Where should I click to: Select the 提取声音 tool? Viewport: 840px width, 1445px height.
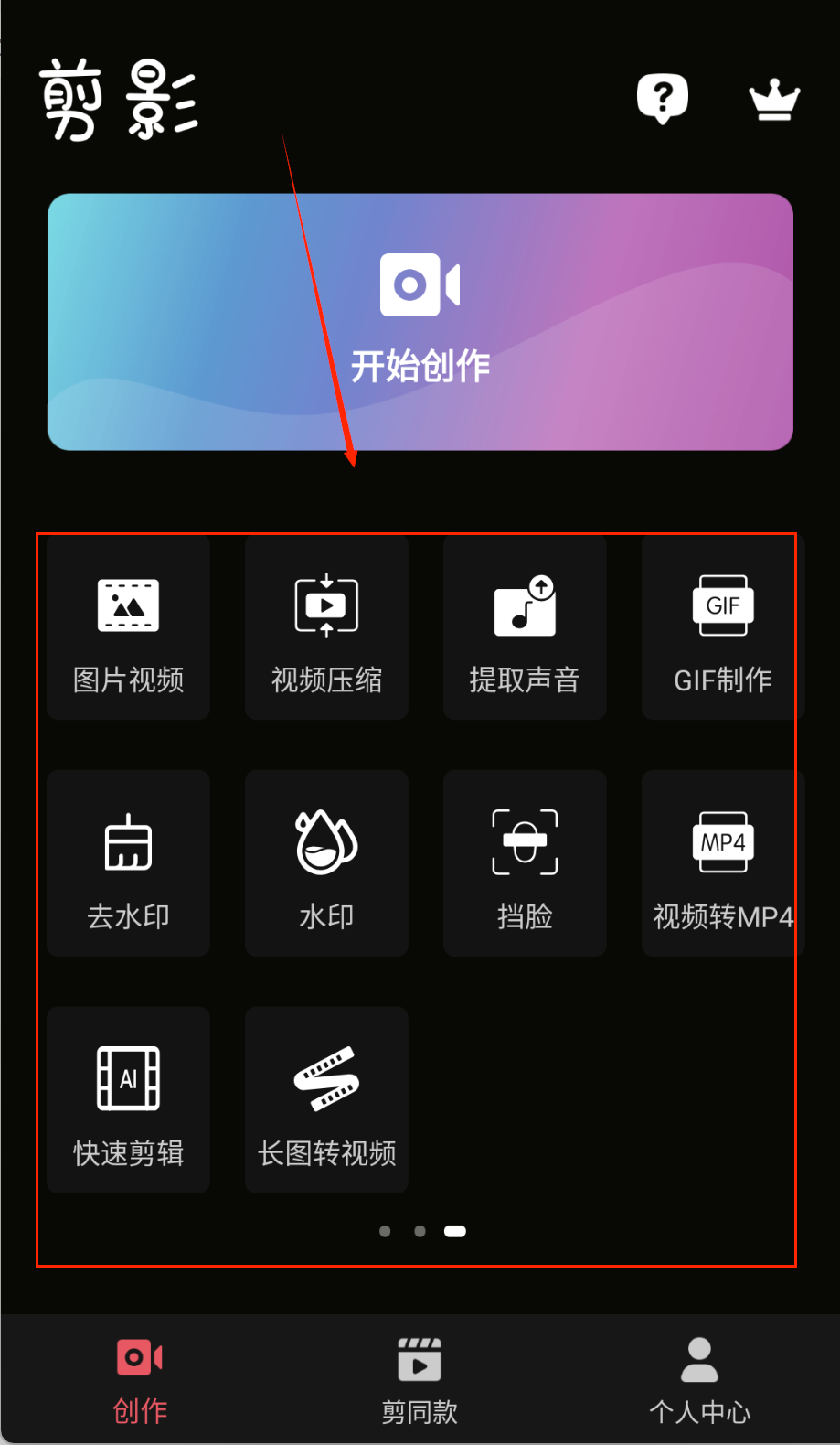coord(525,628)
